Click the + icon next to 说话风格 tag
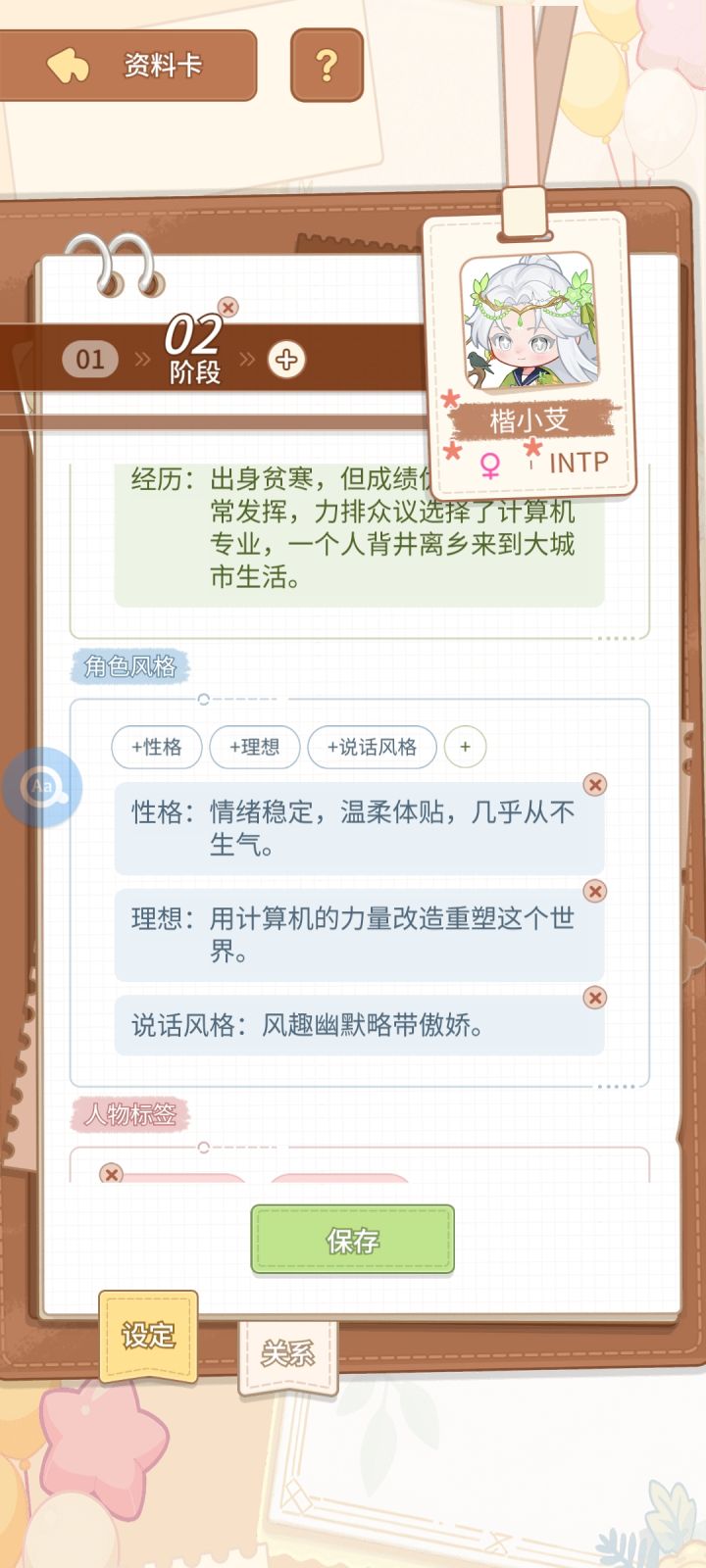The width and height of the screenshot is (706, 1568). coord(463,747)
